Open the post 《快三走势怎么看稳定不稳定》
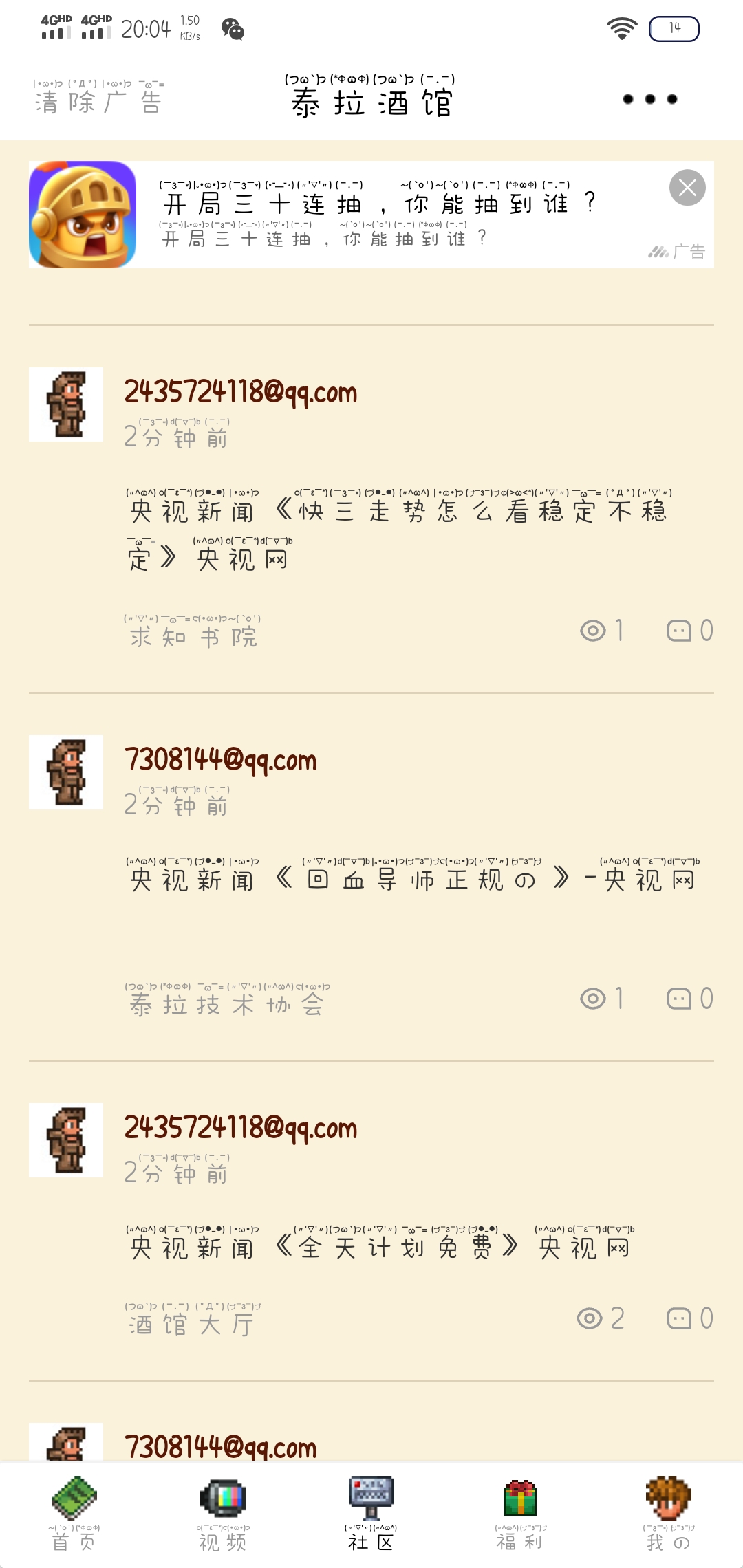This screenshot has height=1568, width=743. (x=399, y=534)
